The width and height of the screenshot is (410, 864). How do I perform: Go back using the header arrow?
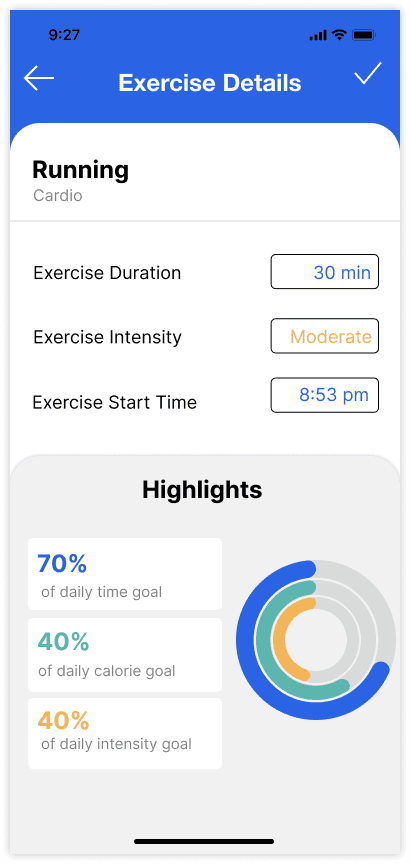click(x=39, y=79)
